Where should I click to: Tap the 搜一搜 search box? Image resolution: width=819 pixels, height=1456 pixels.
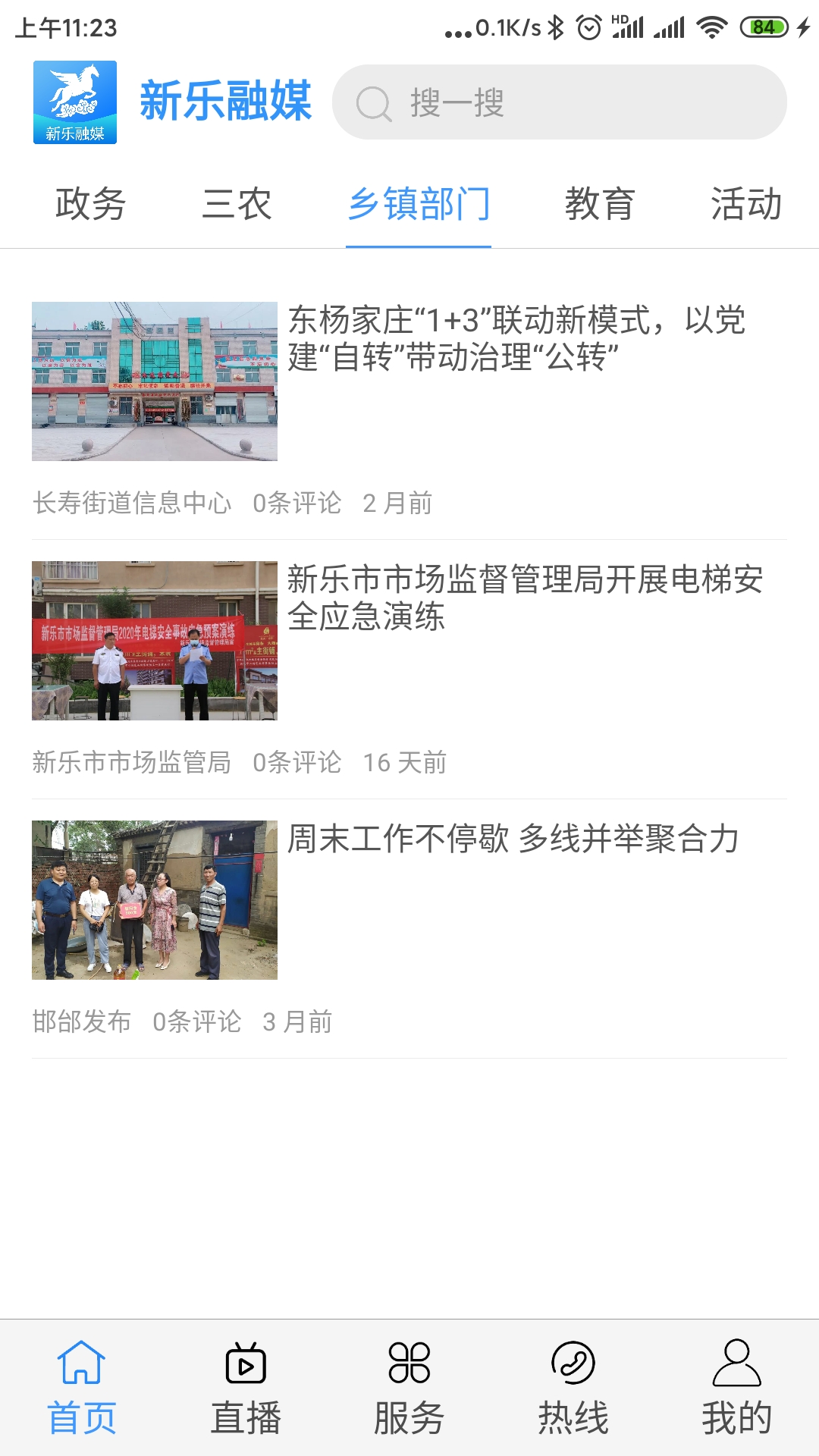[559, 102]
